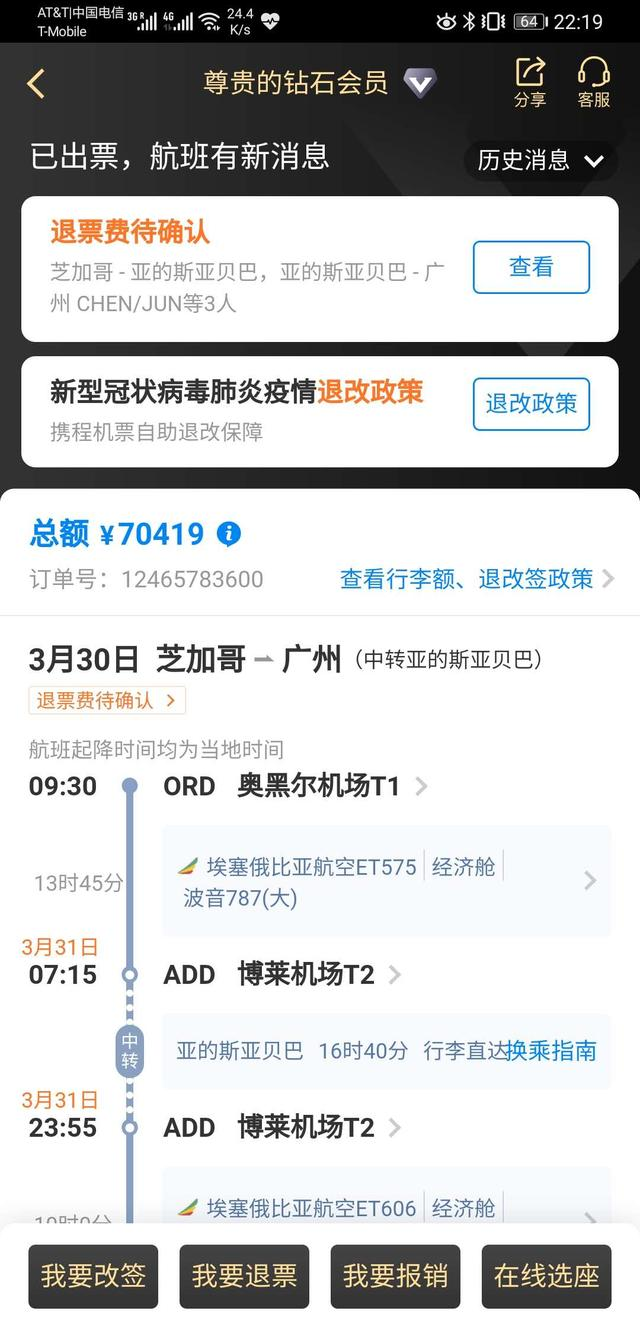Select 我要报销 for reimbursement
Screen dimensions: 640x1330
[395, 1276]
